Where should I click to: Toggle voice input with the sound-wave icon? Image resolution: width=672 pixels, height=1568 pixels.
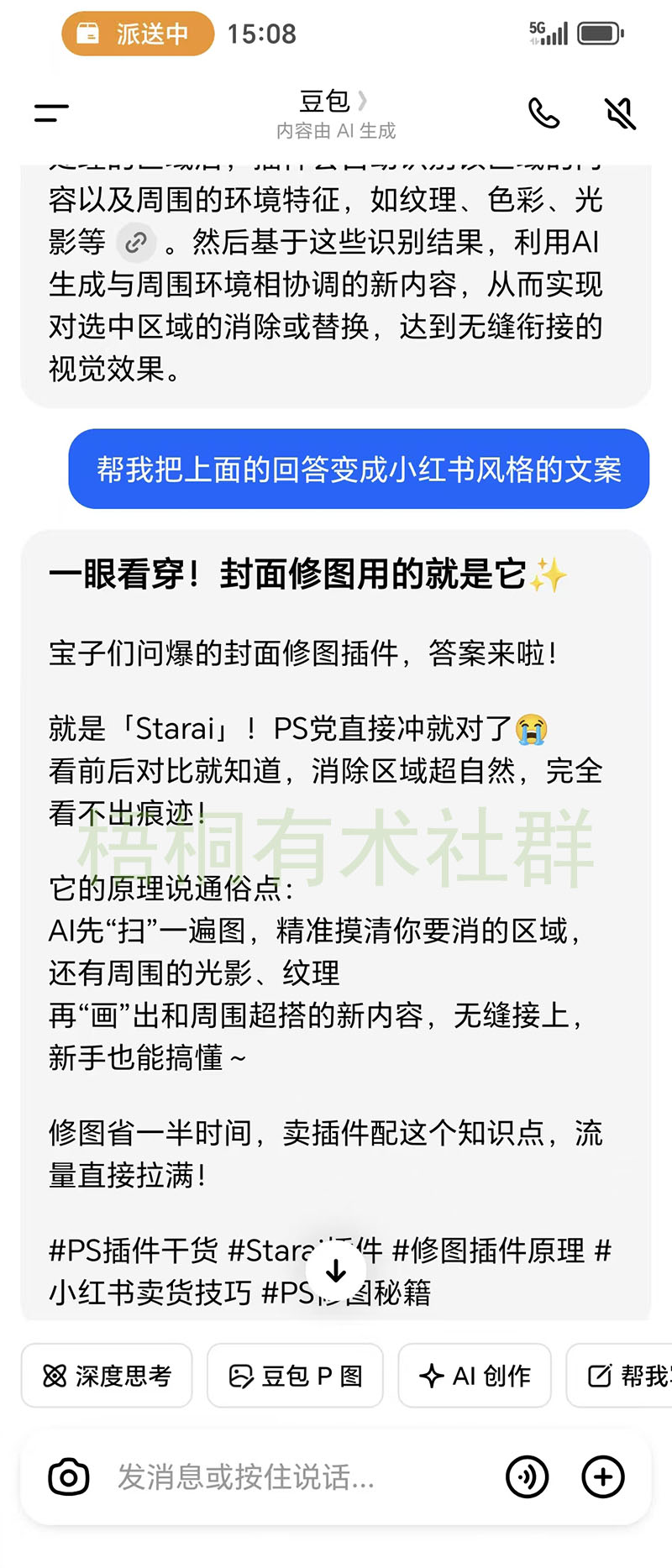[527, 1476]
